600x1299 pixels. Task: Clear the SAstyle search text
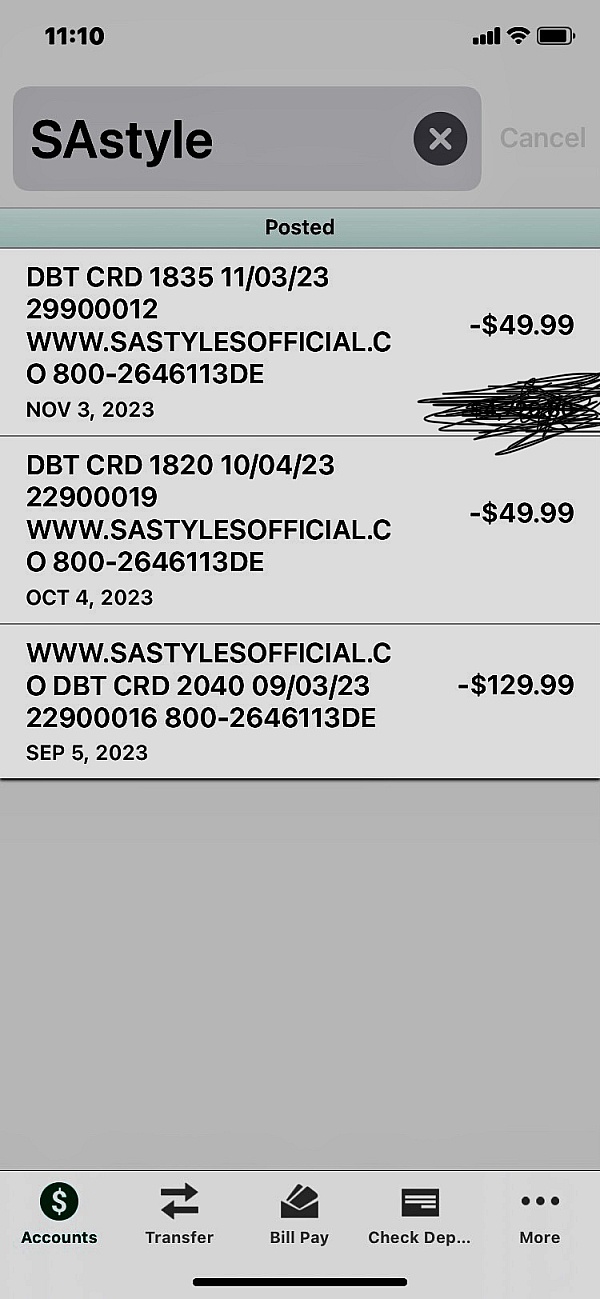[440, 139]
